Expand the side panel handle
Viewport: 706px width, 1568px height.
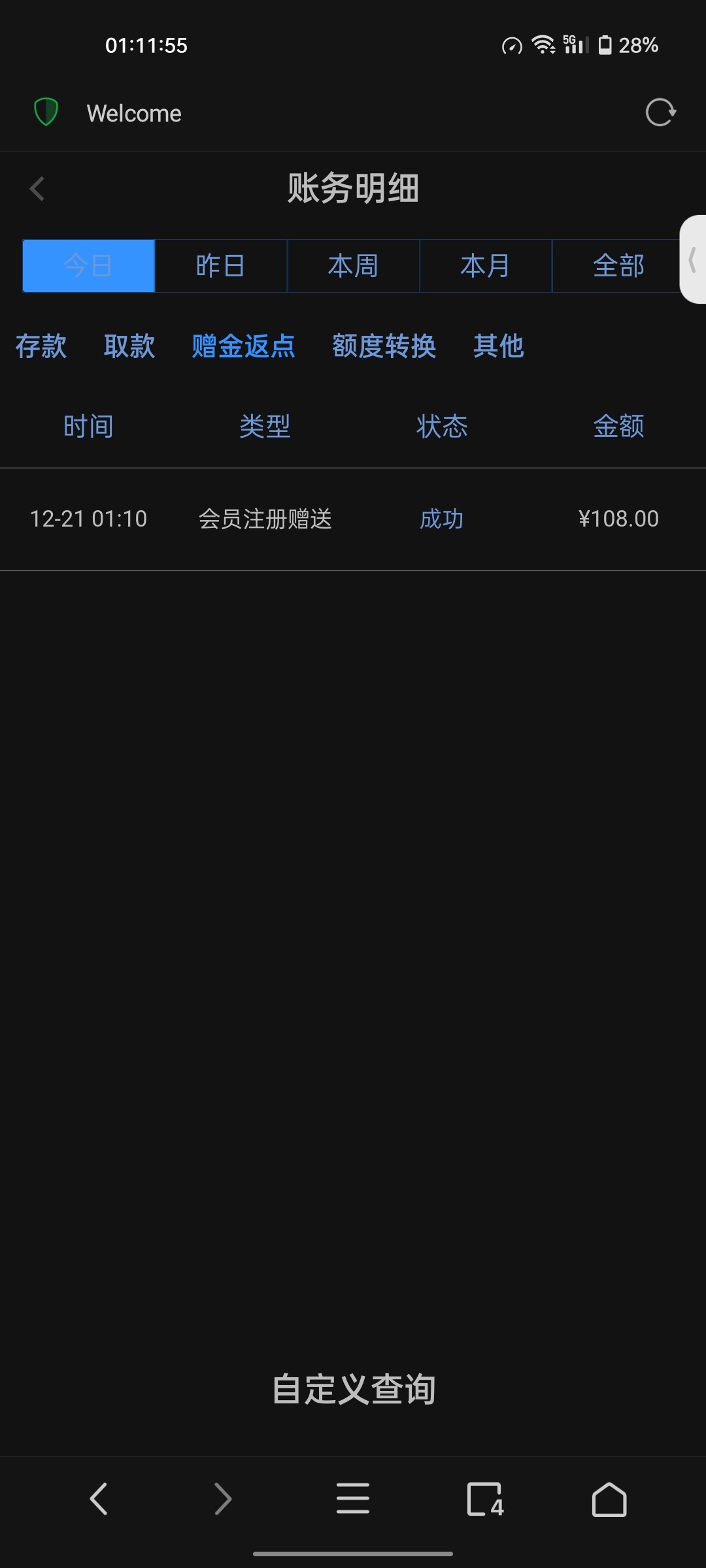[693, 259]
